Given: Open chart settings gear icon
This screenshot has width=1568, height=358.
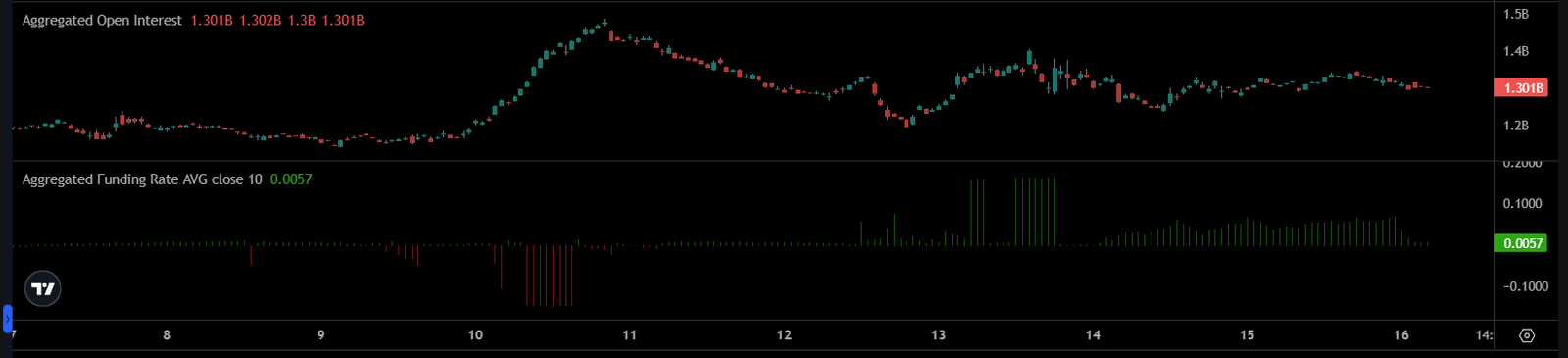Looking at the screenshot, I should 1527,335.
